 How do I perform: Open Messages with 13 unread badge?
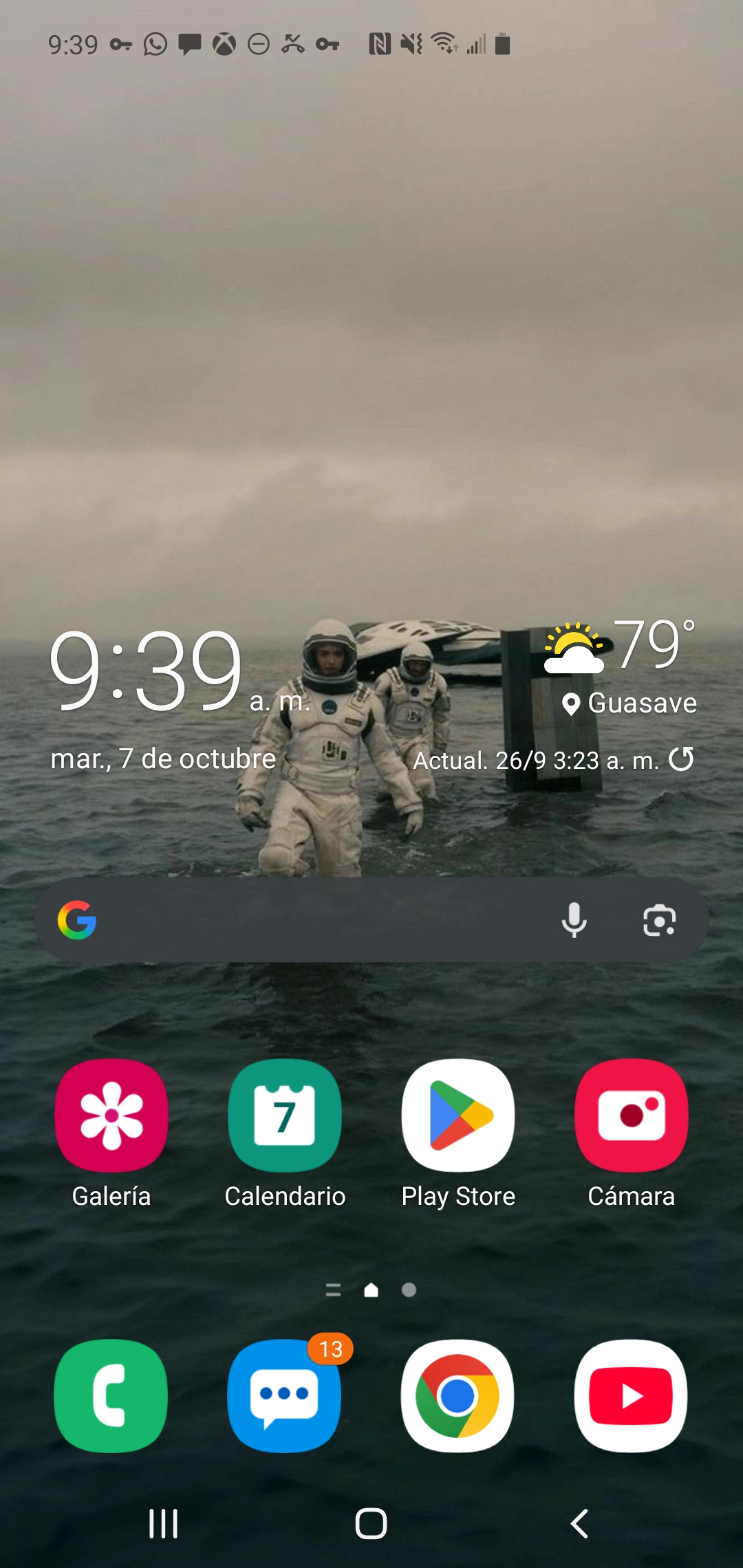tap(285, 1395)
